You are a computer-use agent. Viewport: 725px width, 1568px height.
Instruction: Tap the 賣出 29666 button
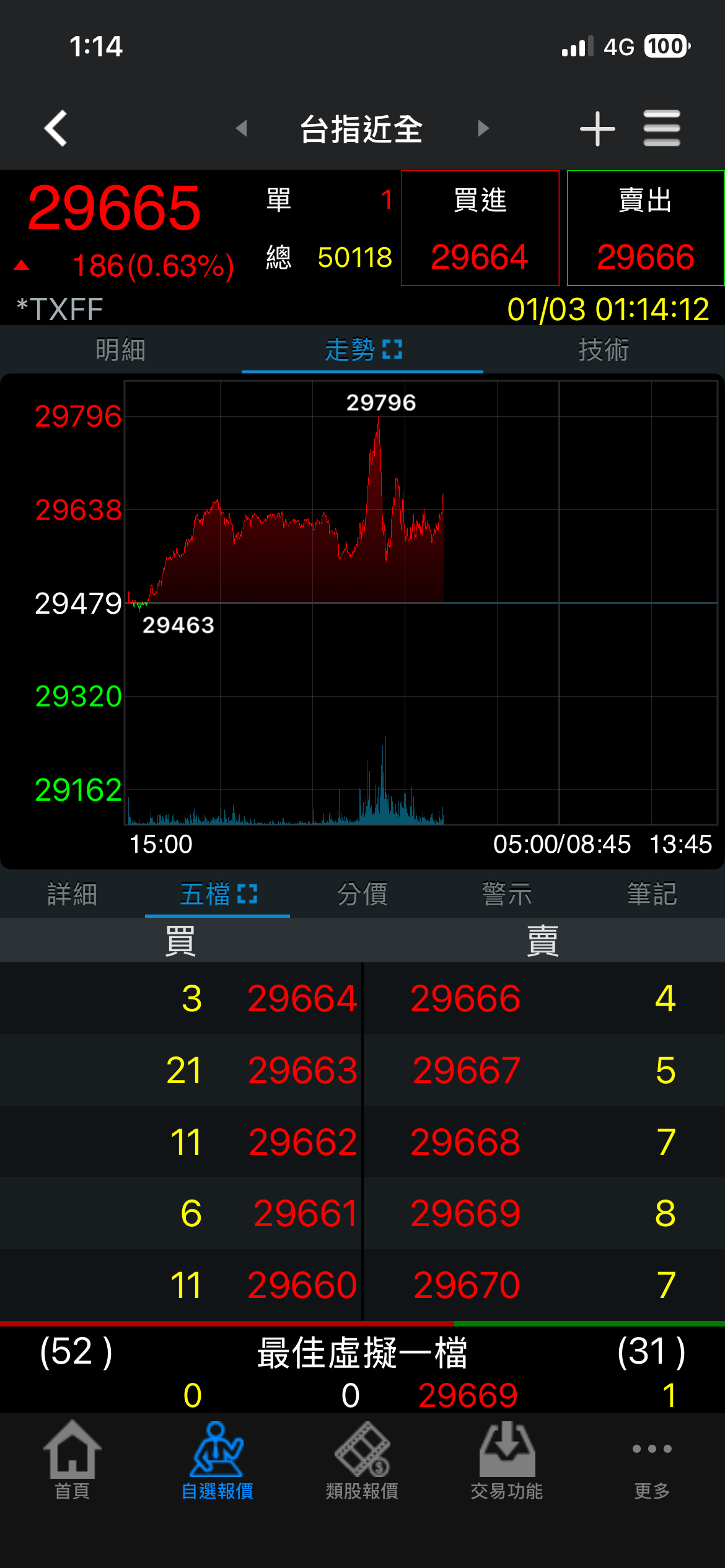(645, 228)
